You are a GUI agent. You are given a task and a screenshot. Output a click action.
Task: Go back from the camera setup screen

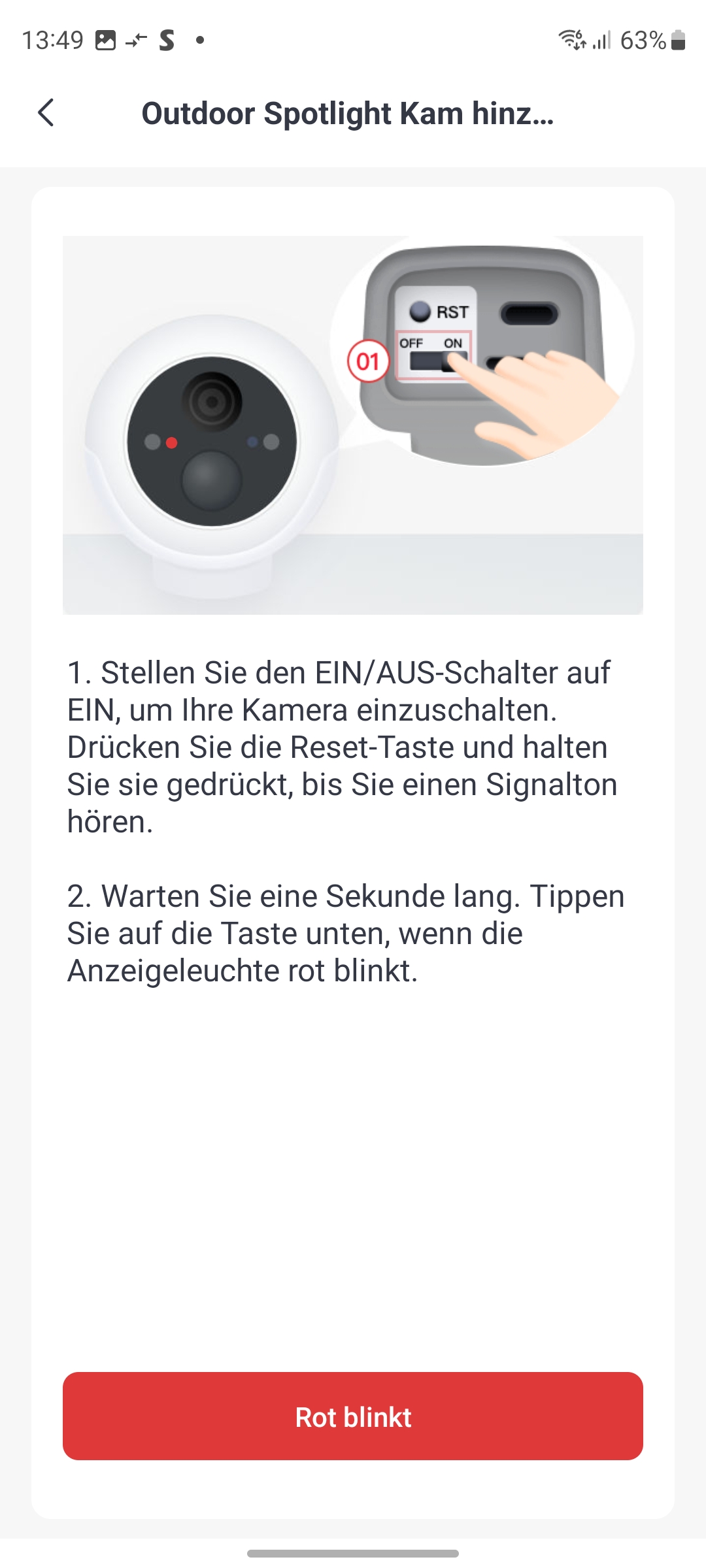pyautogui.click(x=46, y=113)
